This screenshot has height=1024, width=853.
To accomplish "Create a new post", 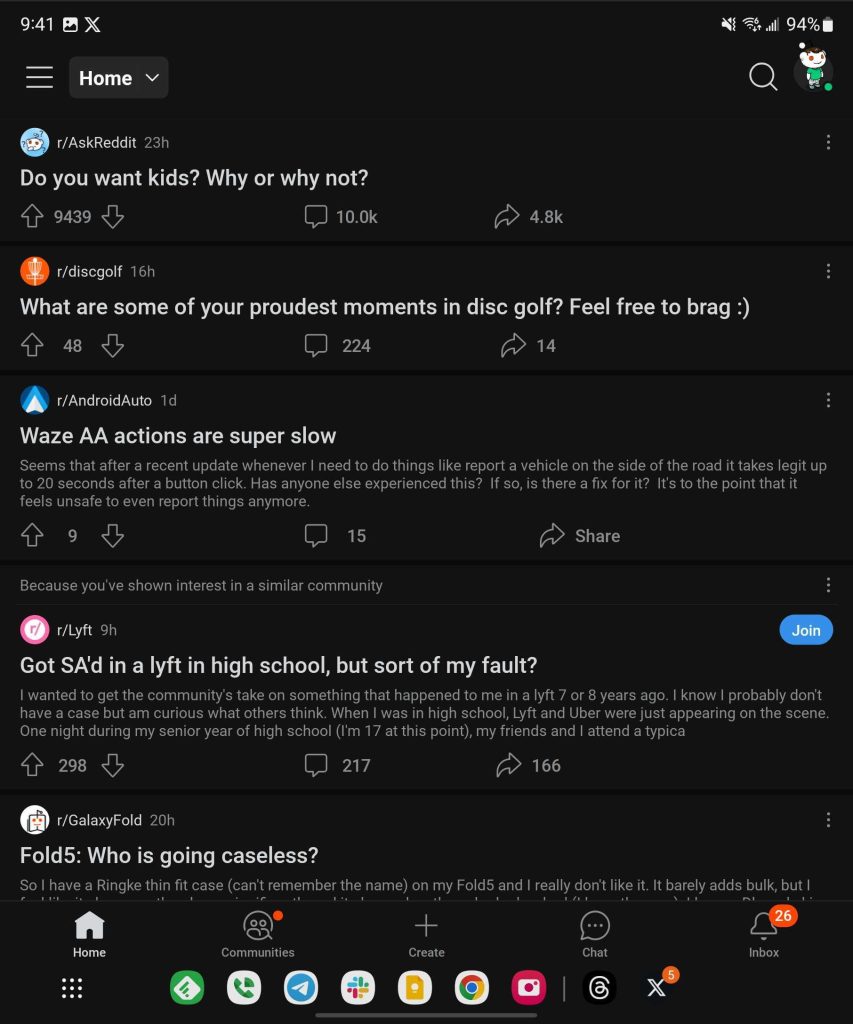I will coord(426,935).
